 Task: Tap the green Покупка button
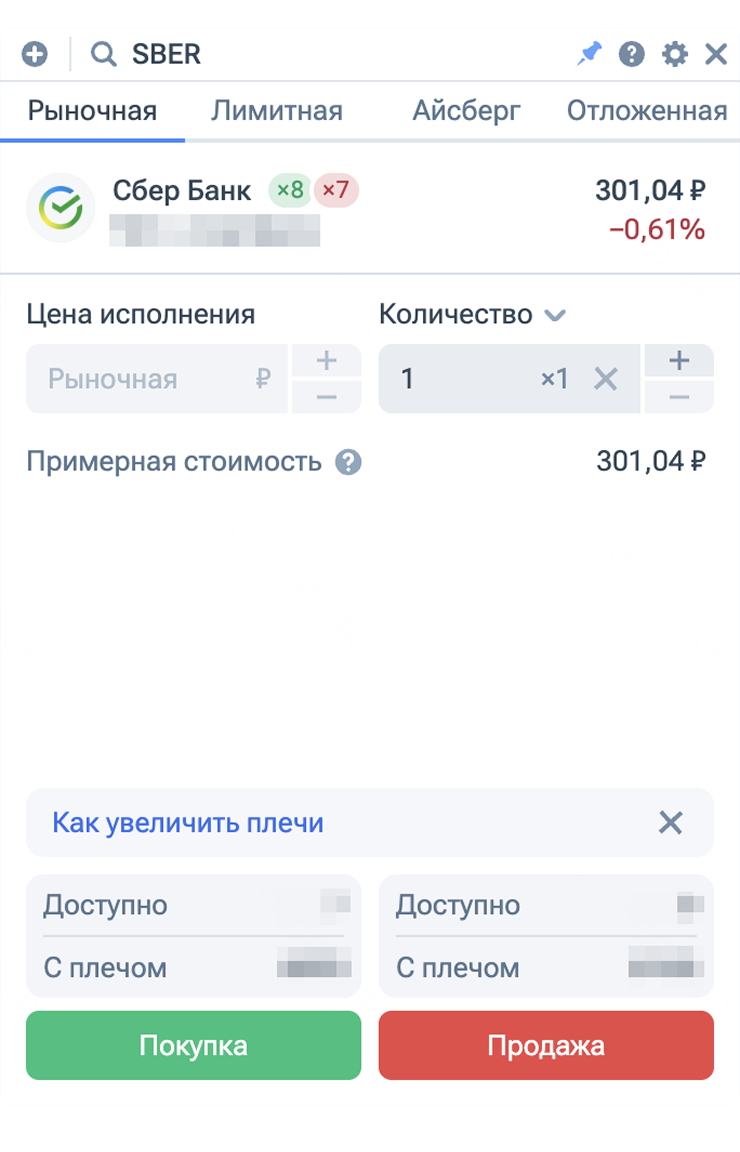point(193,1046)
